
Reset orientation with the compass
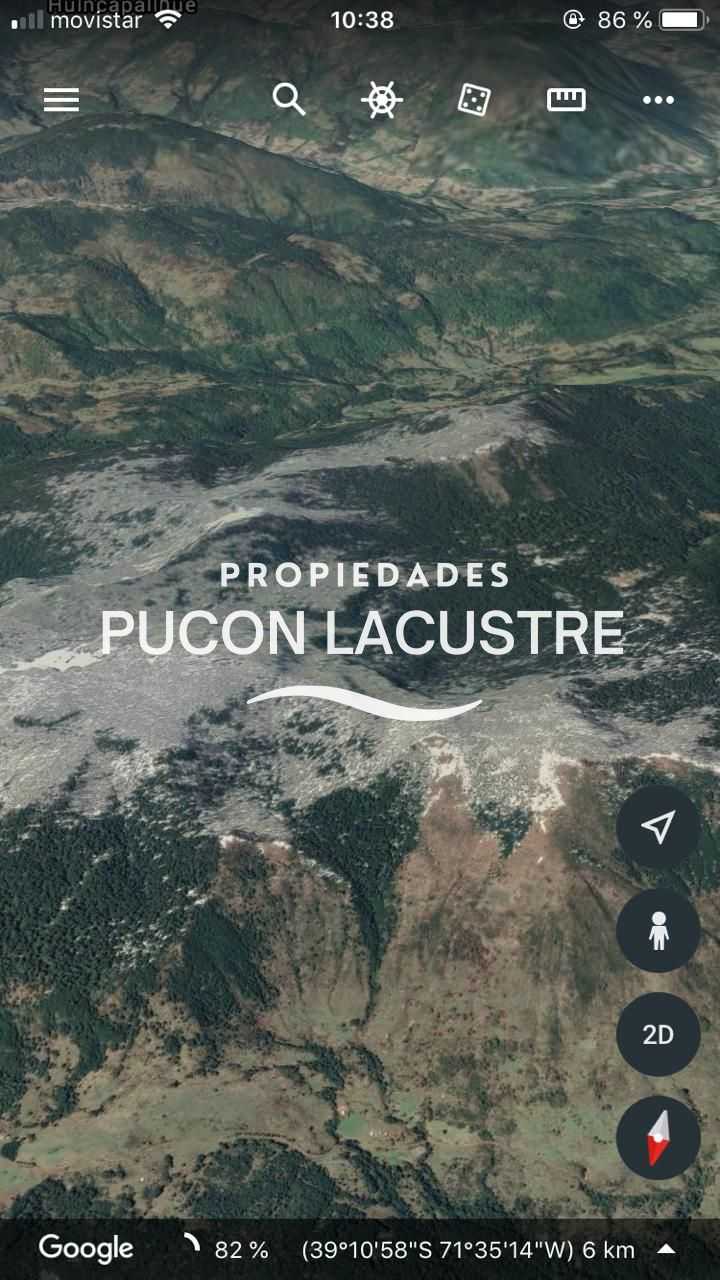(x=657, y=1138)
